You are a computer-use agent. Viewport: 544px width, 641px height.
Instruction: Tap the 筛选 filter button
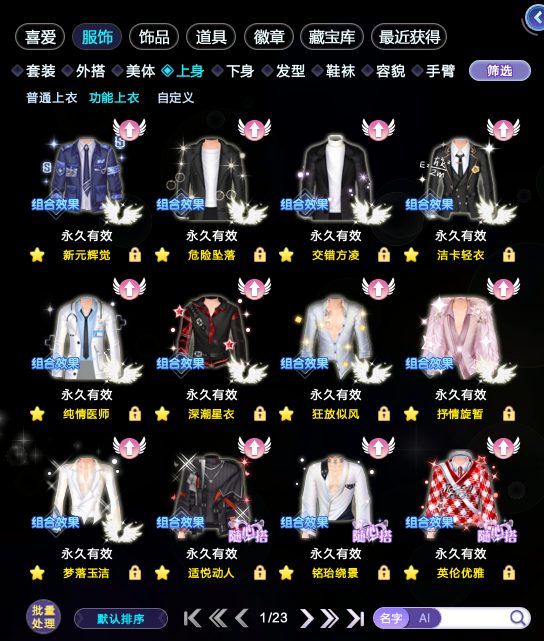pos(499,71)
